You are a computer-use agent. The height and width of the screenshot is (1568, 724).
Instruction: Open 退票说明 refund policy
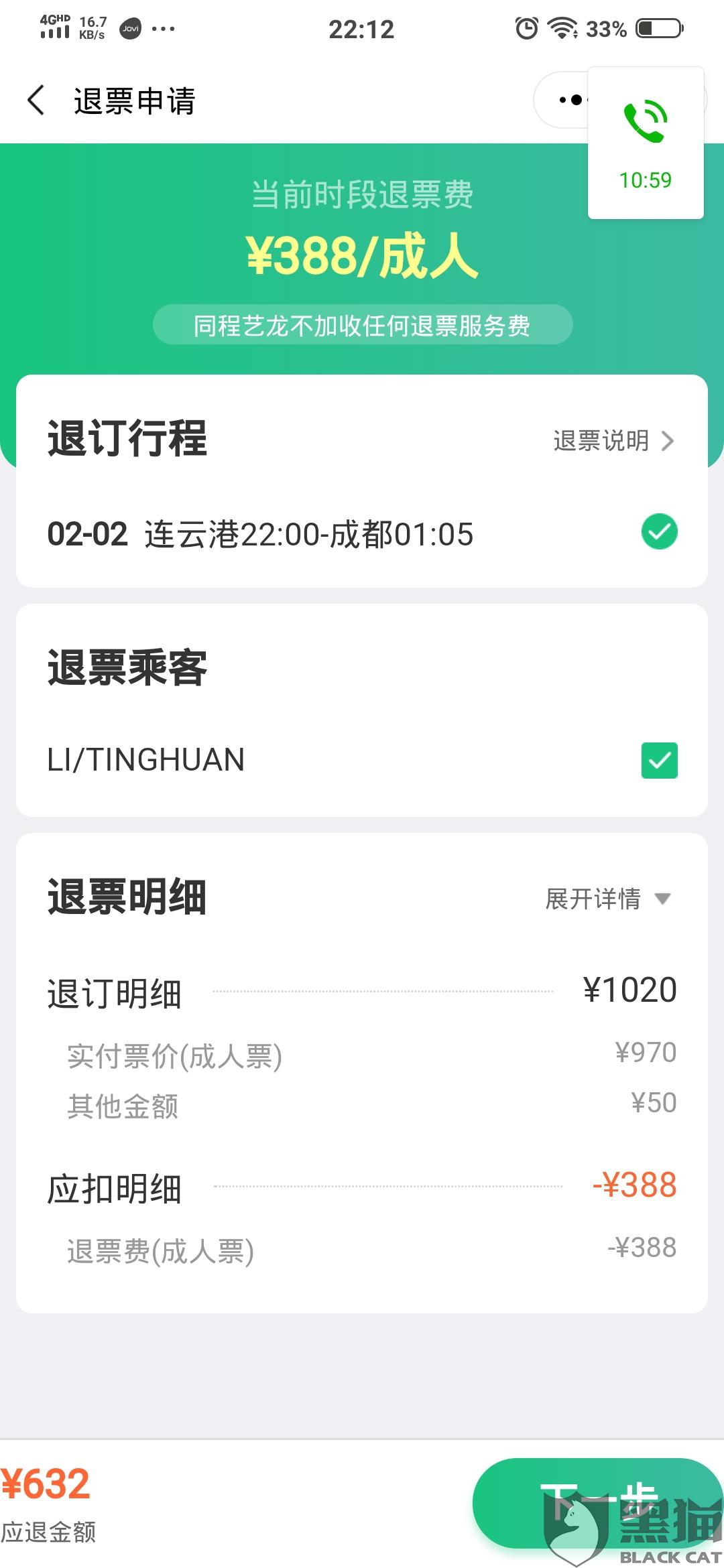pos(613,441)
